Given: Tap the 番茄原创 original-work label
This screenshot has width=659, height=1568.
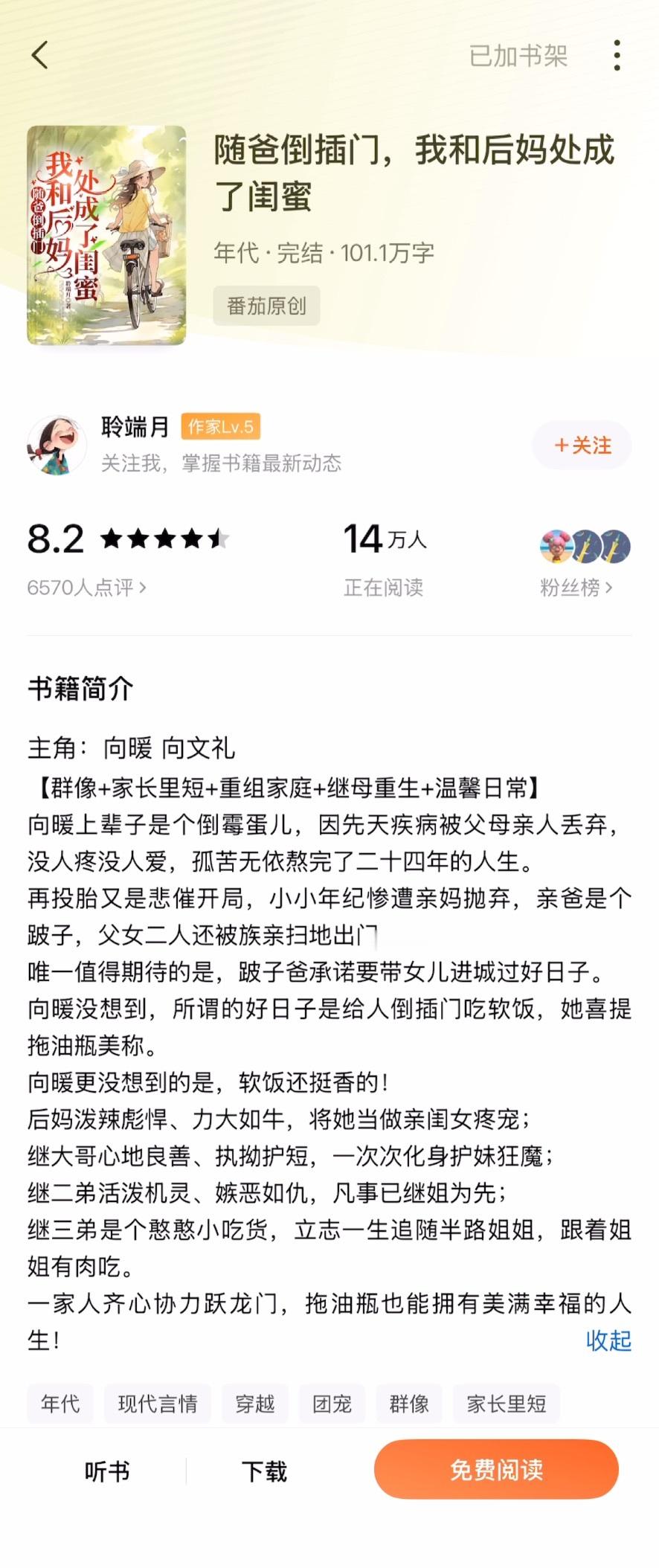Looking at the screenshot, I should (266, 306).
